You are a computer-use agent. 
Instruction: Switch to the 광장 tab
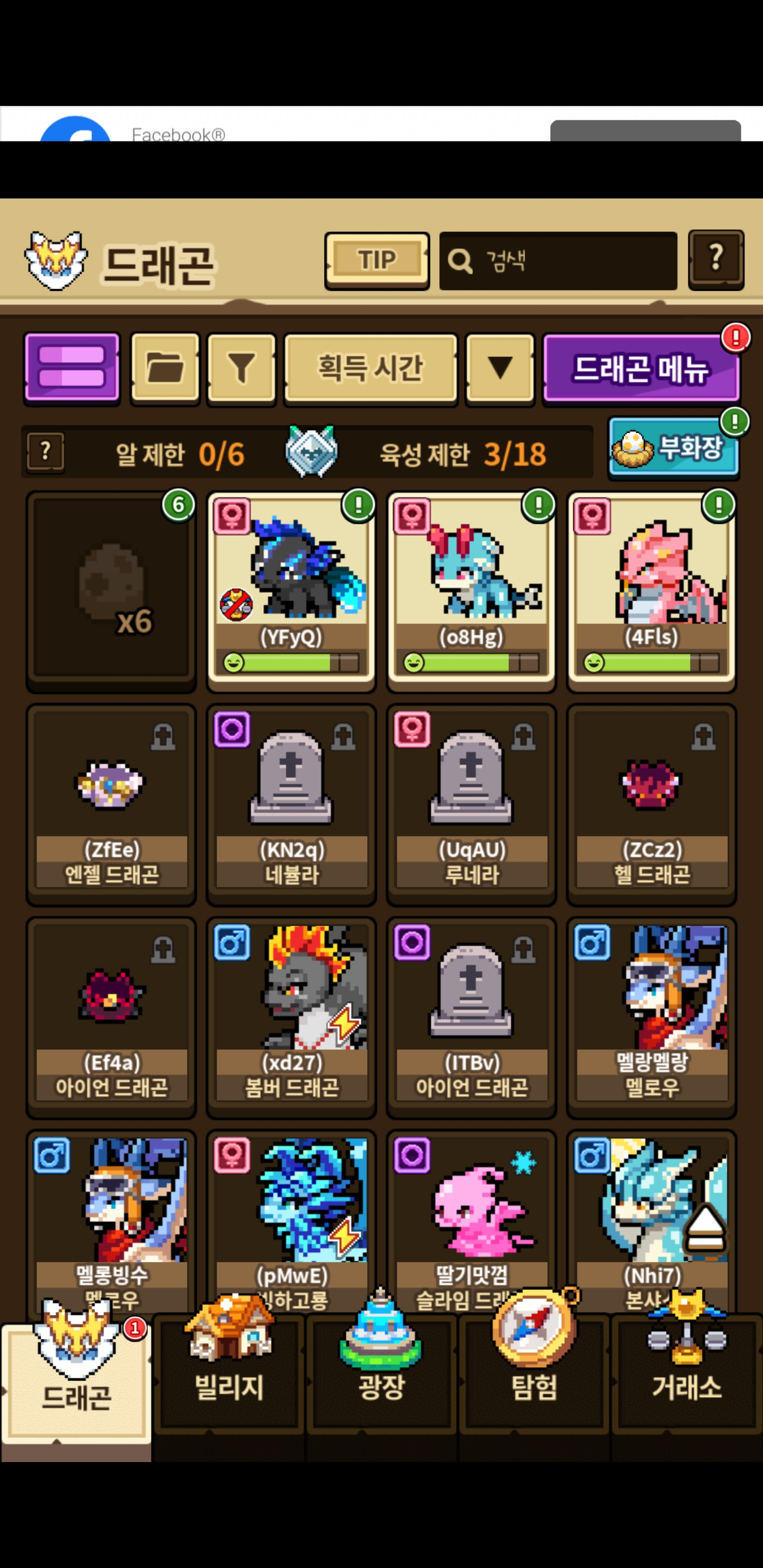[x=381, y=1377]
